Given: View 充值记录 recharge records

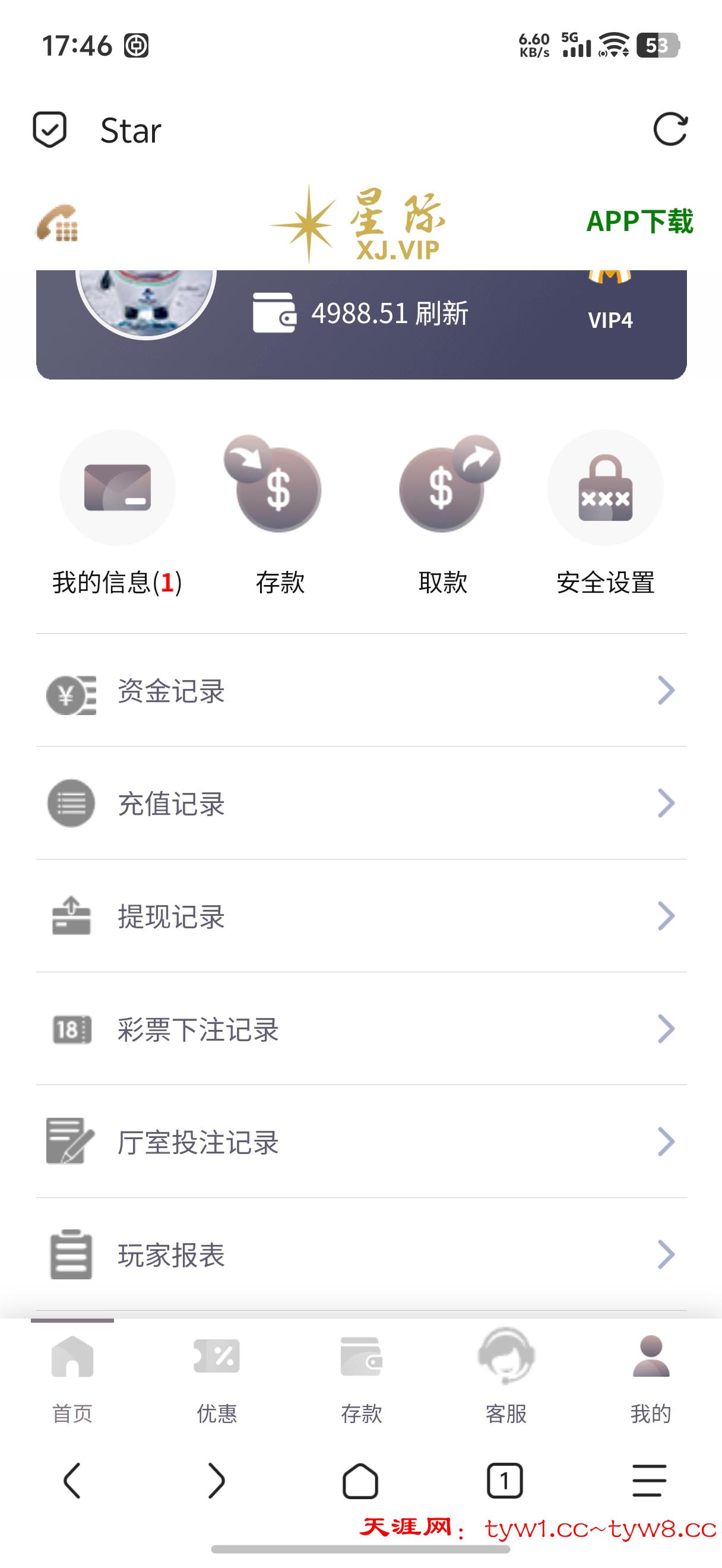Looking at the screenshot, I should coord(362,804).
